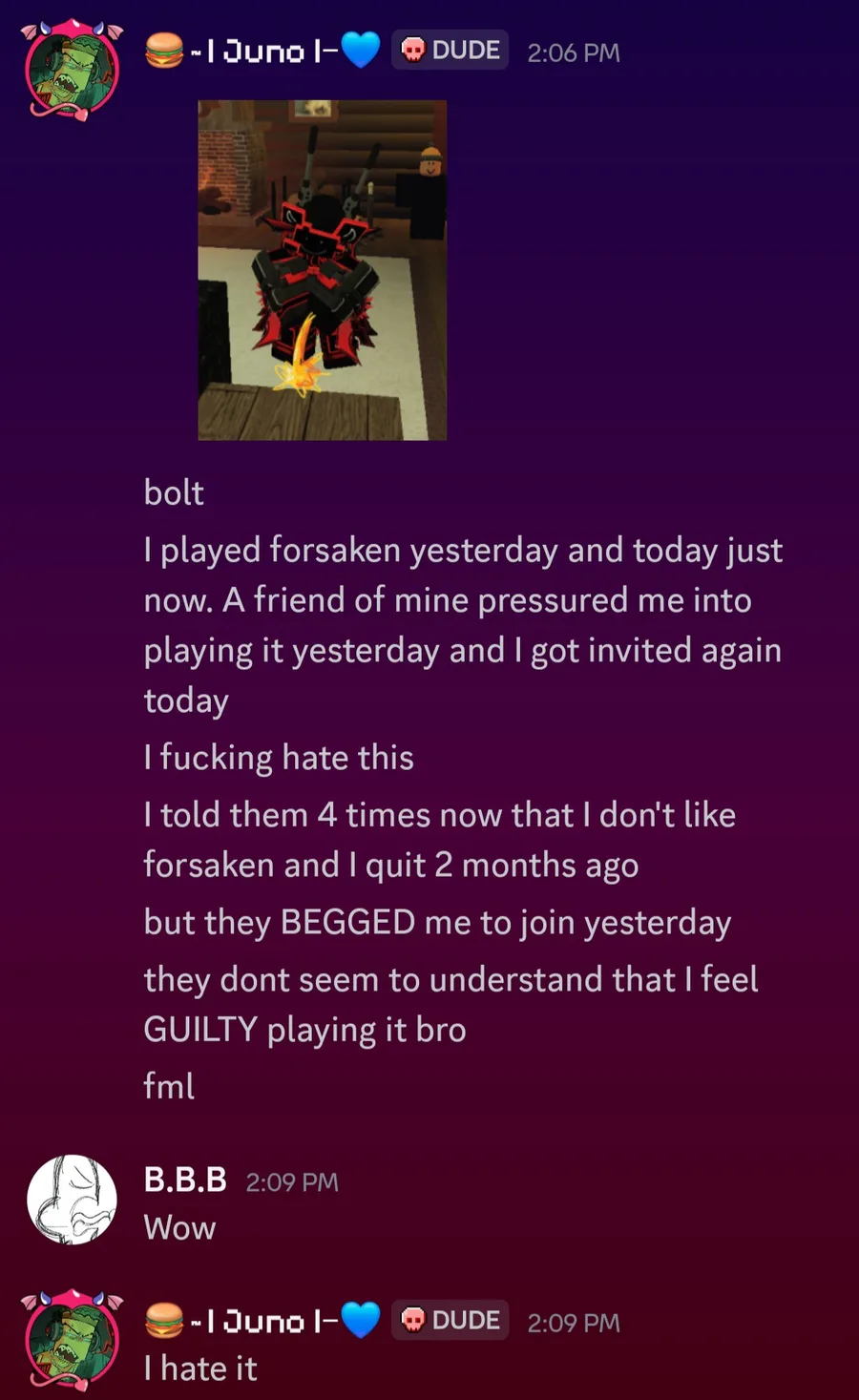Image resolution: width=859 pixels, height=1400 pixels.
Task: Tap the B.B.B username
Action: [185, 1181]
